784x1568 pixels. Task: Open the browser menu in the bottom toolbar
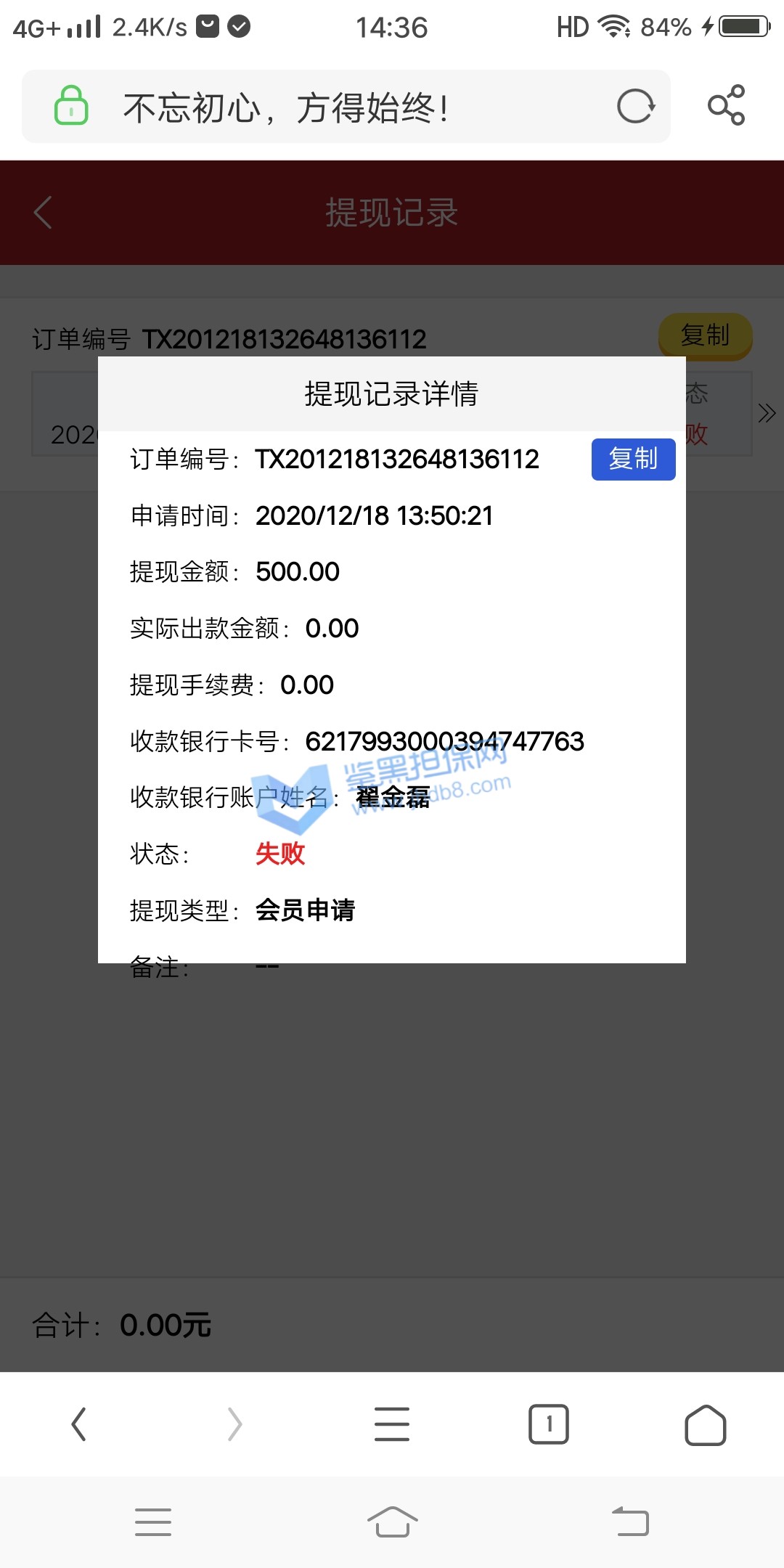click(x=392, y=1424)
